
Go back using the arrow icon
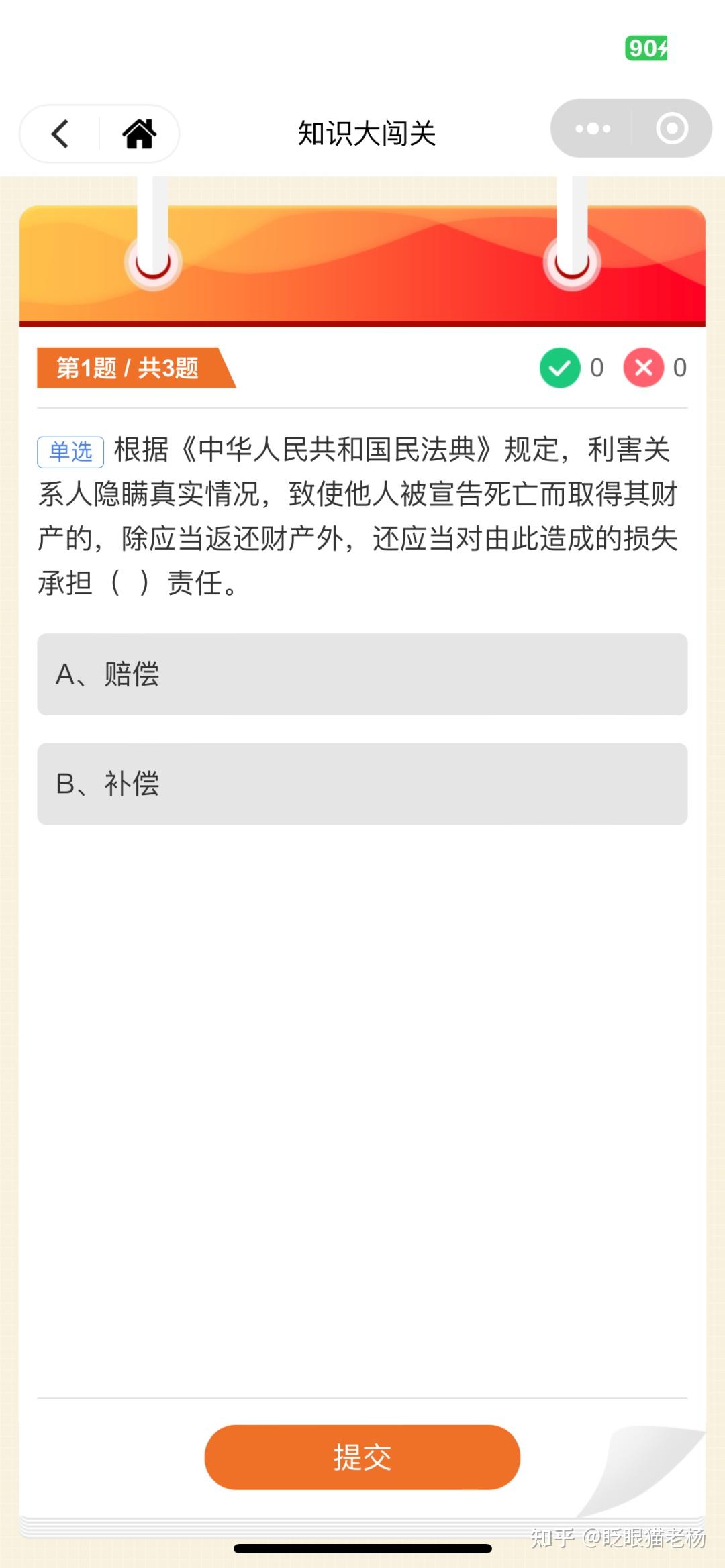pos(60,134)
